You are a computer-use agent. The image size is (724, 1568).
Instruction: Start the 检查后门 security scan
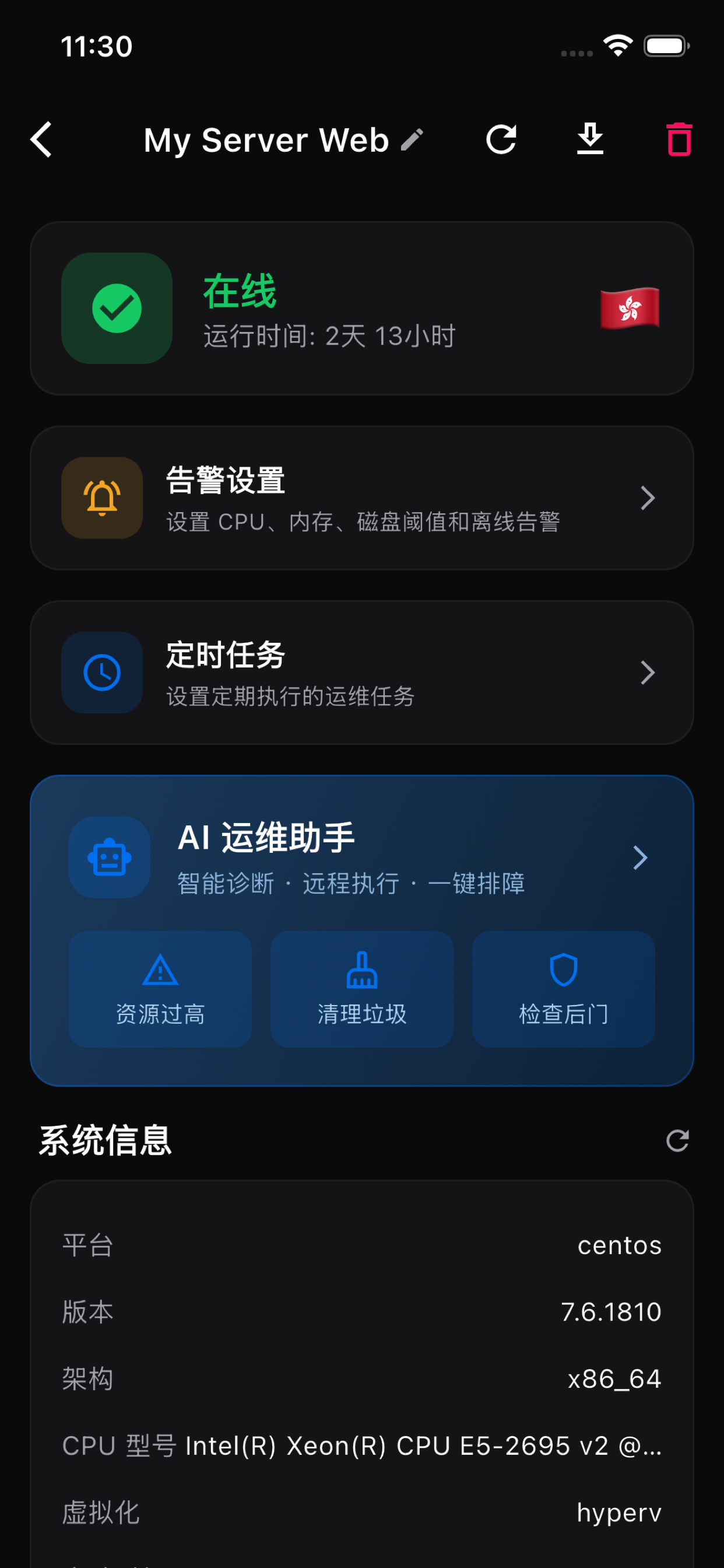pos(563,989)
